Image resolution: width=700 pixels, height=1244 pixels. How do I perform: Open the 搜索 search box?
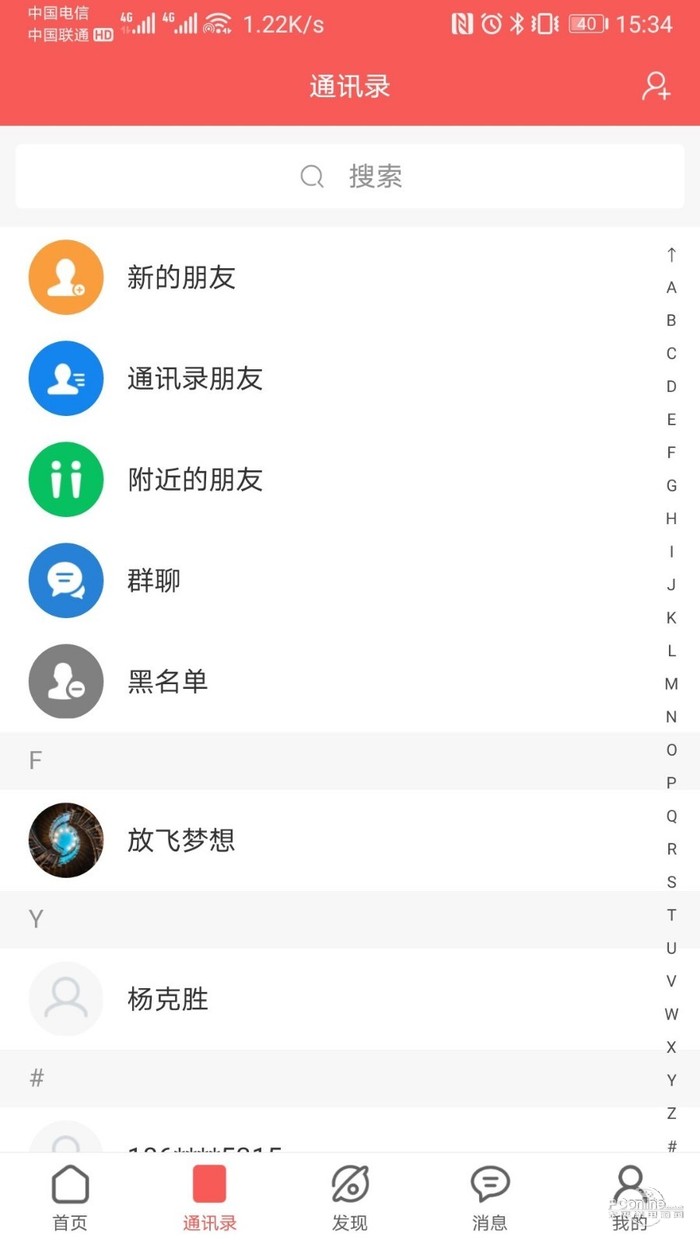pos(350,177)
